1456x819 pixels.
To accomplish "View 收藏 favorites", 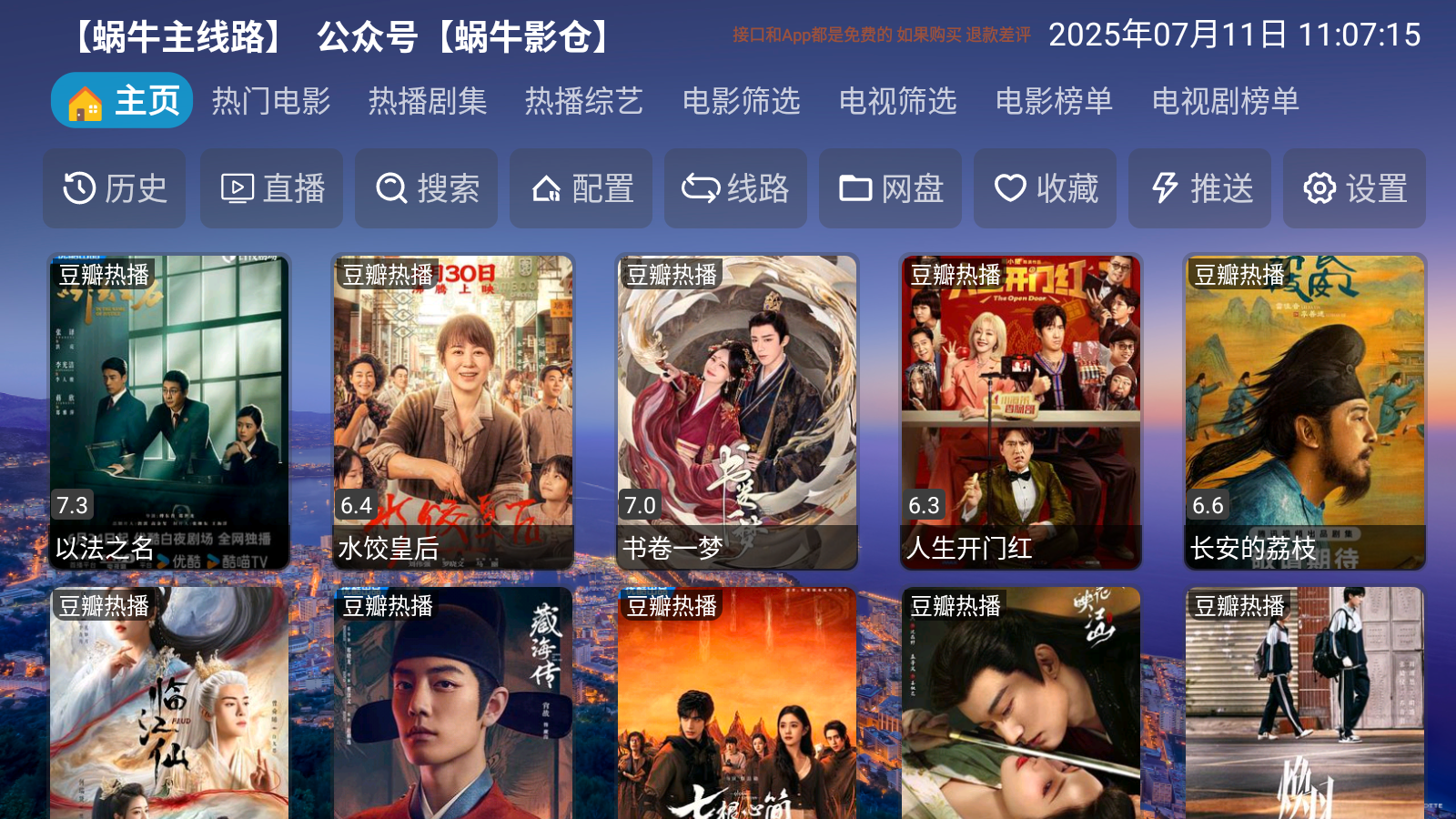I will tap(1046, 188).
